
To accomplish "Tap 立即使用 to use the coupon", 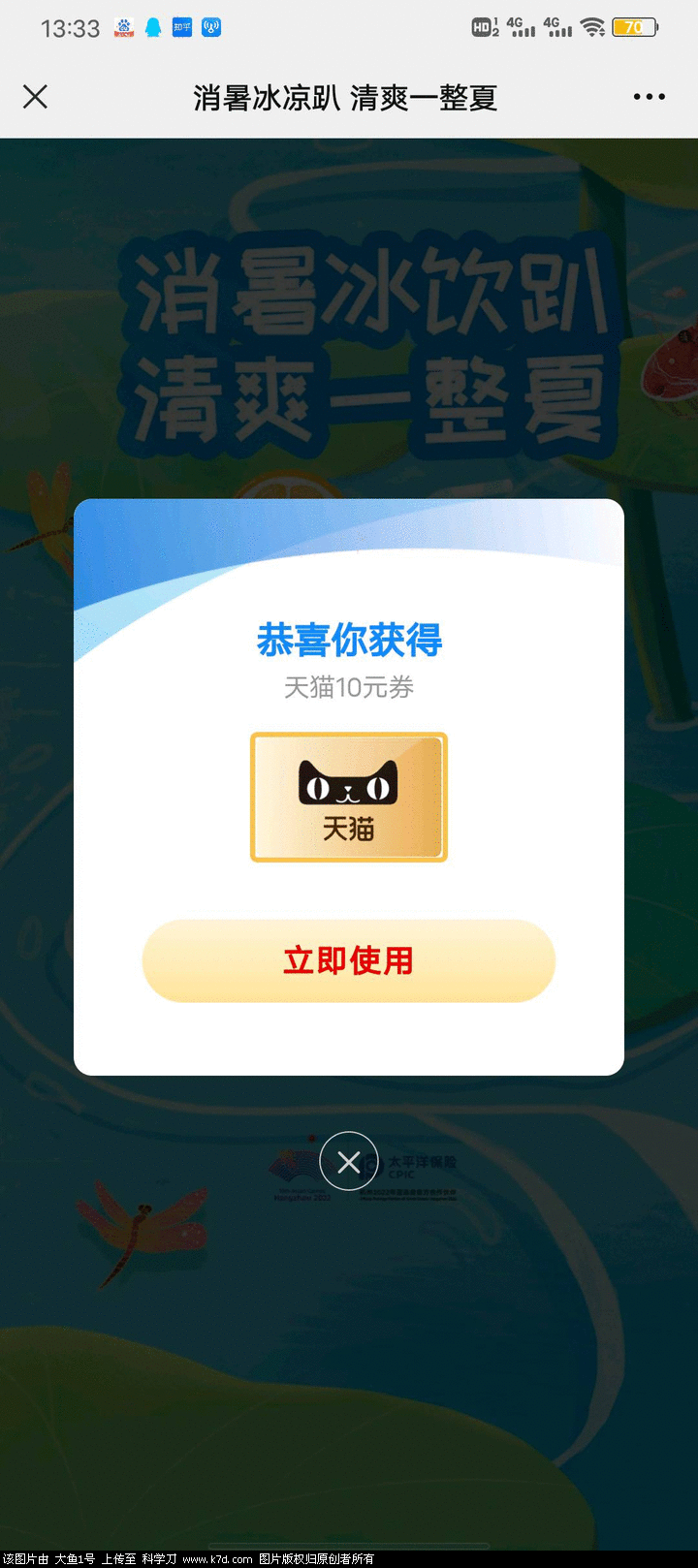I will [348, 960].
